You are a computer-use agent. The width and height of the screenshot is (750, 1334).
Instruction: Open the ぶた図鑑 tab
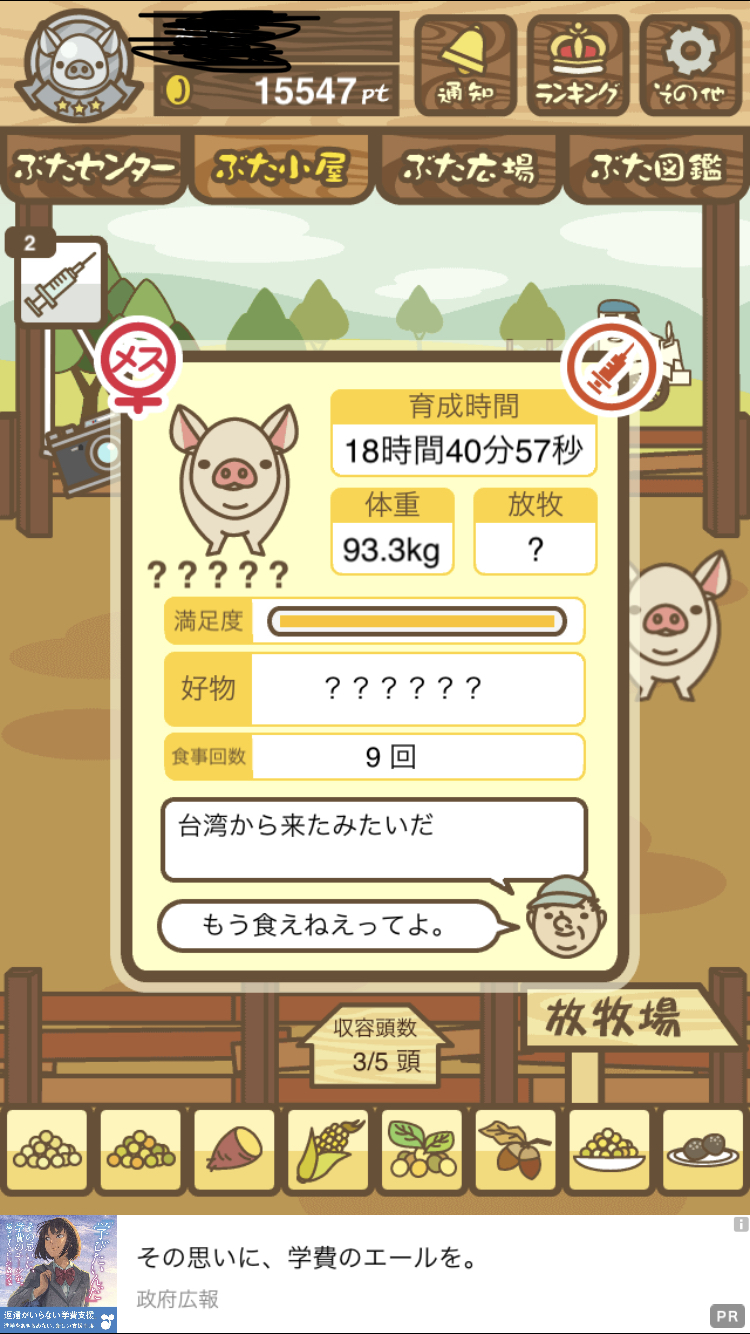(x=656, y=168)
